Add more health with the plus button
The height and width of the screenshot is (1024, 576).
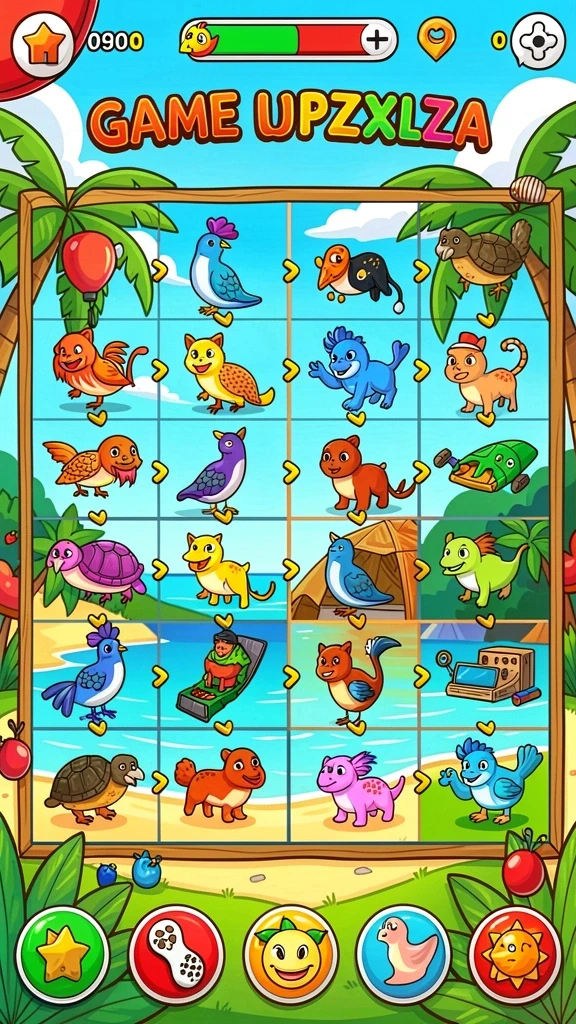(377, 40)
